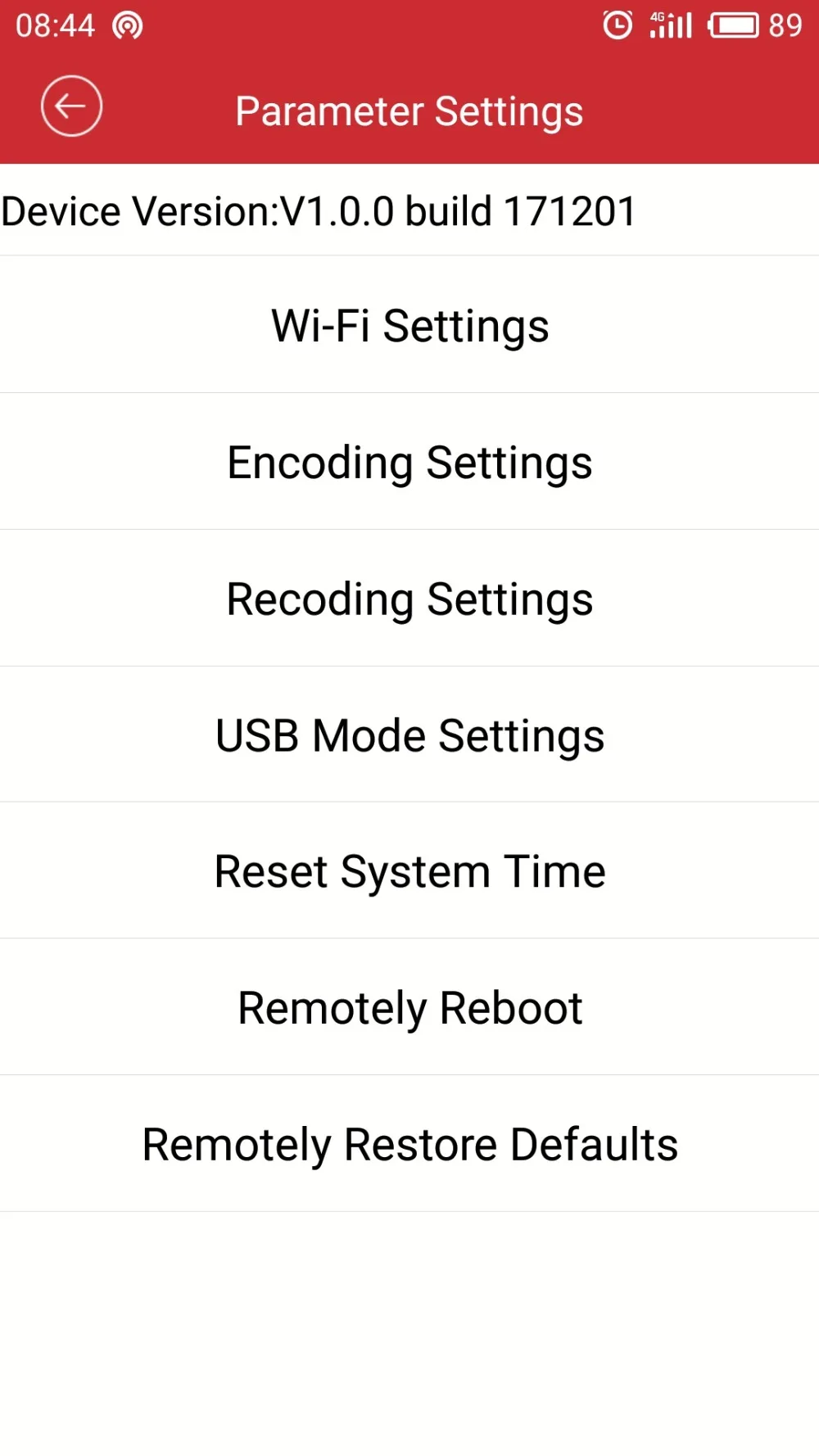Screen dimensions: 819x1456
Task: Select Remotely Restore Defaults
Action: coord(409,1144)
